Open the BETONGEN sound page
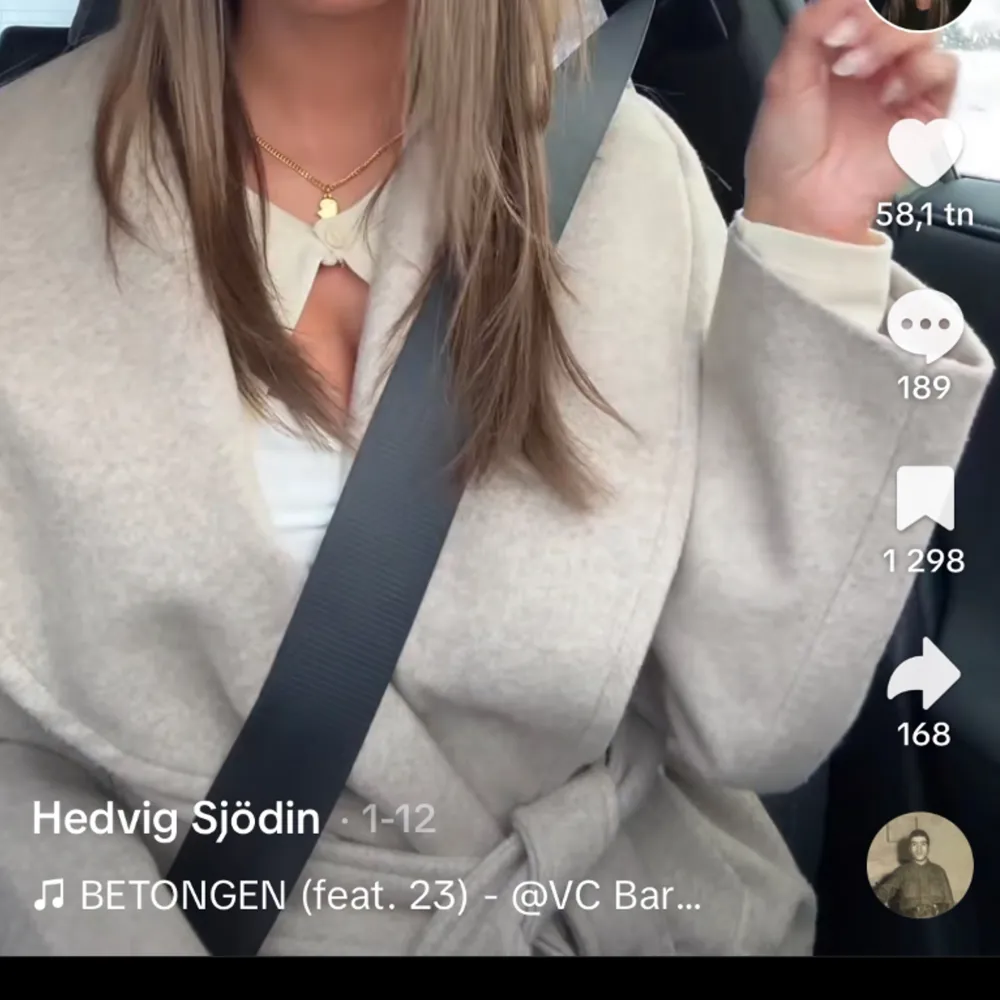Viewport: 1000px width, 1000px height. pyautogui.click(x=368, y=896)
